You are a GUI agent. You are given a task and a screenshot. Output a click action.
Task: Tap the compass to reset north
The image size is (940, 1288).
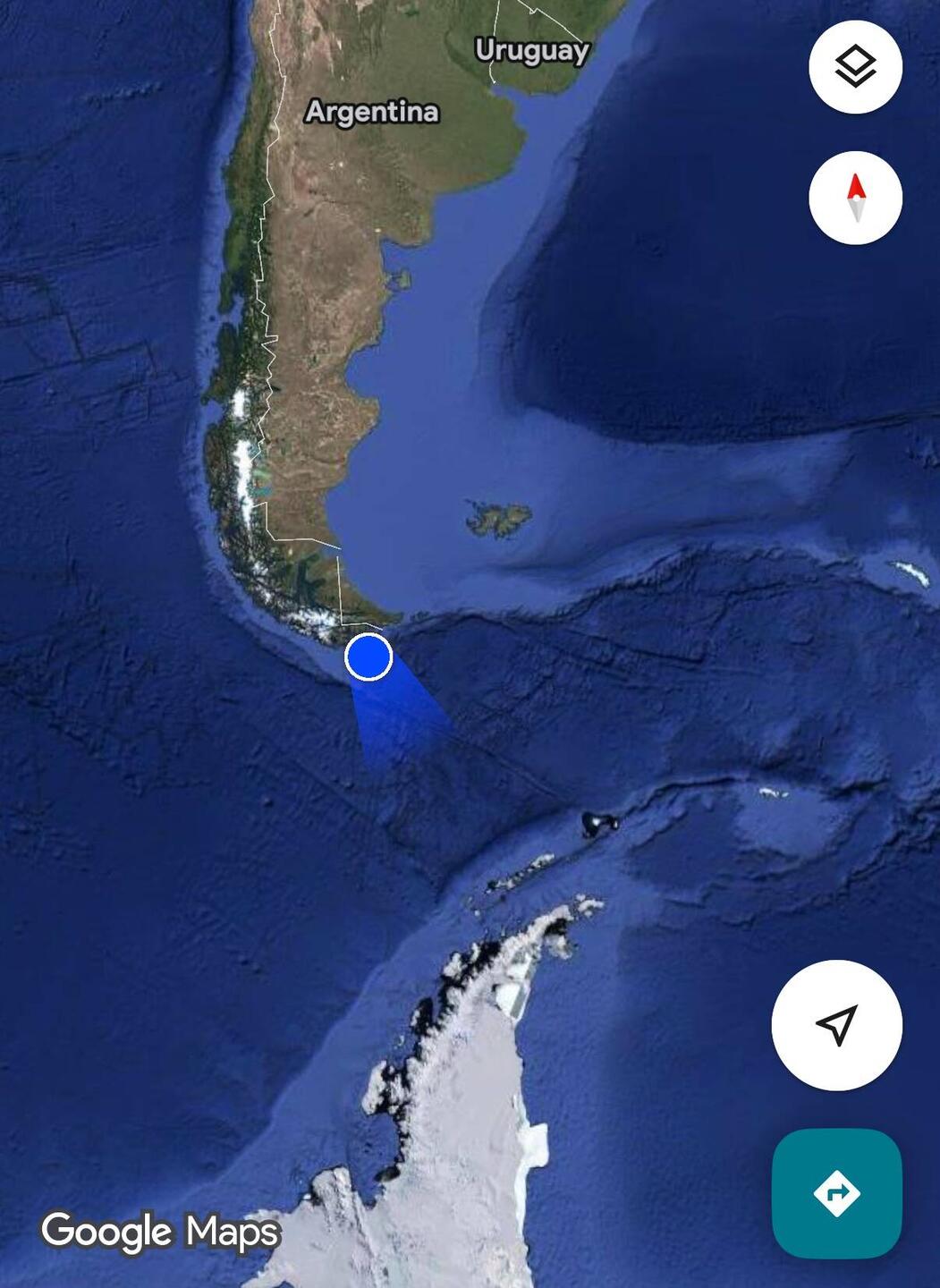855,198
